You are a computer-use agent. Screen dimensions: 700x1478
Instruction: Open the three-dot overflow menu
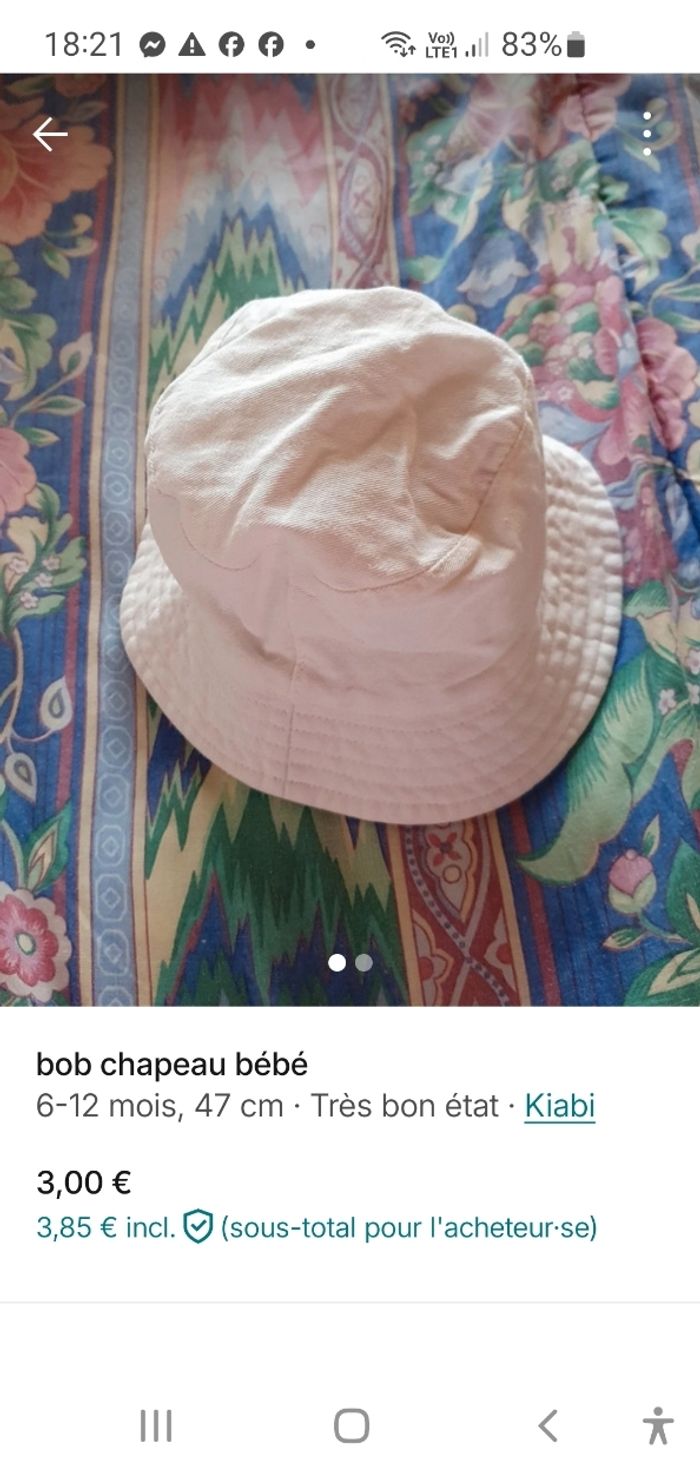[647, 134]
